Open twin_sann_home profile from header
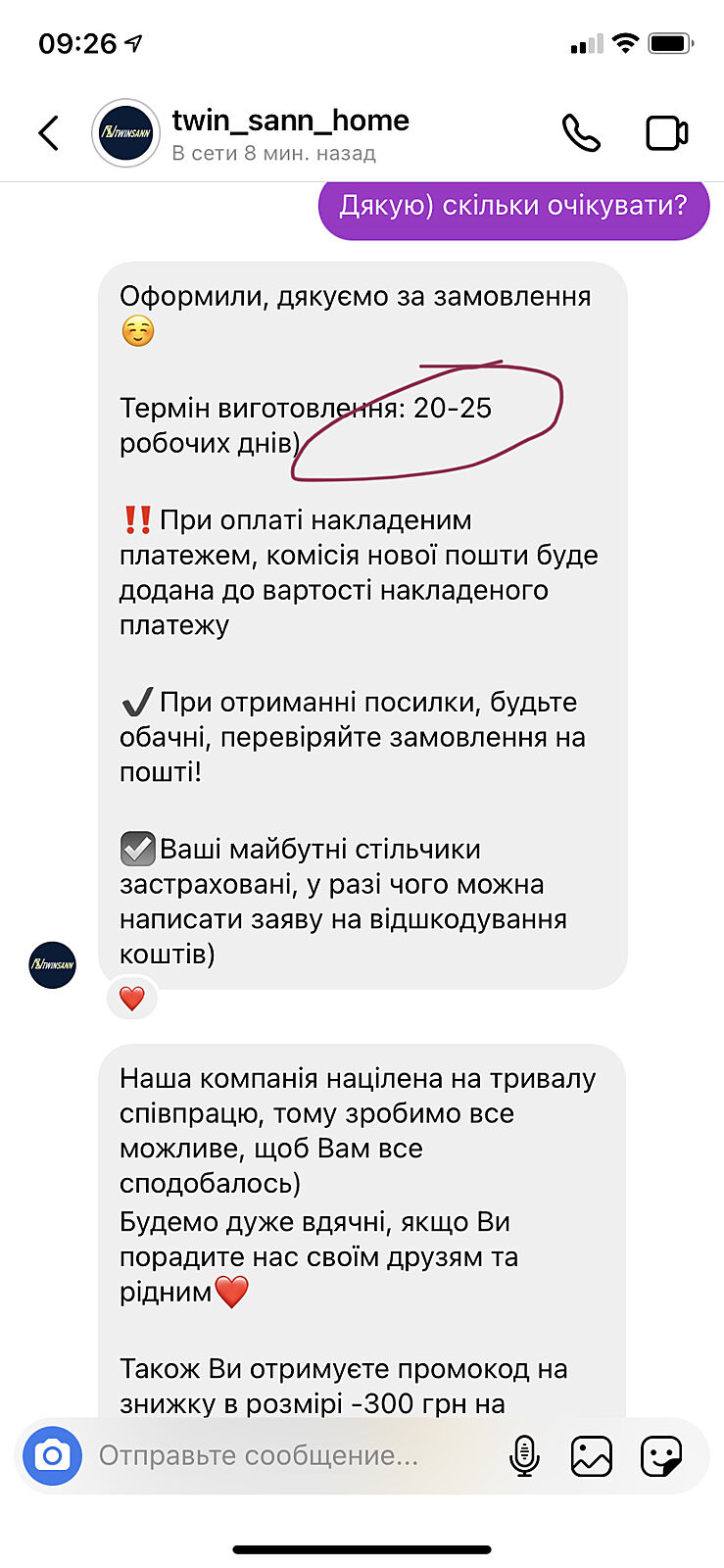 290,122
